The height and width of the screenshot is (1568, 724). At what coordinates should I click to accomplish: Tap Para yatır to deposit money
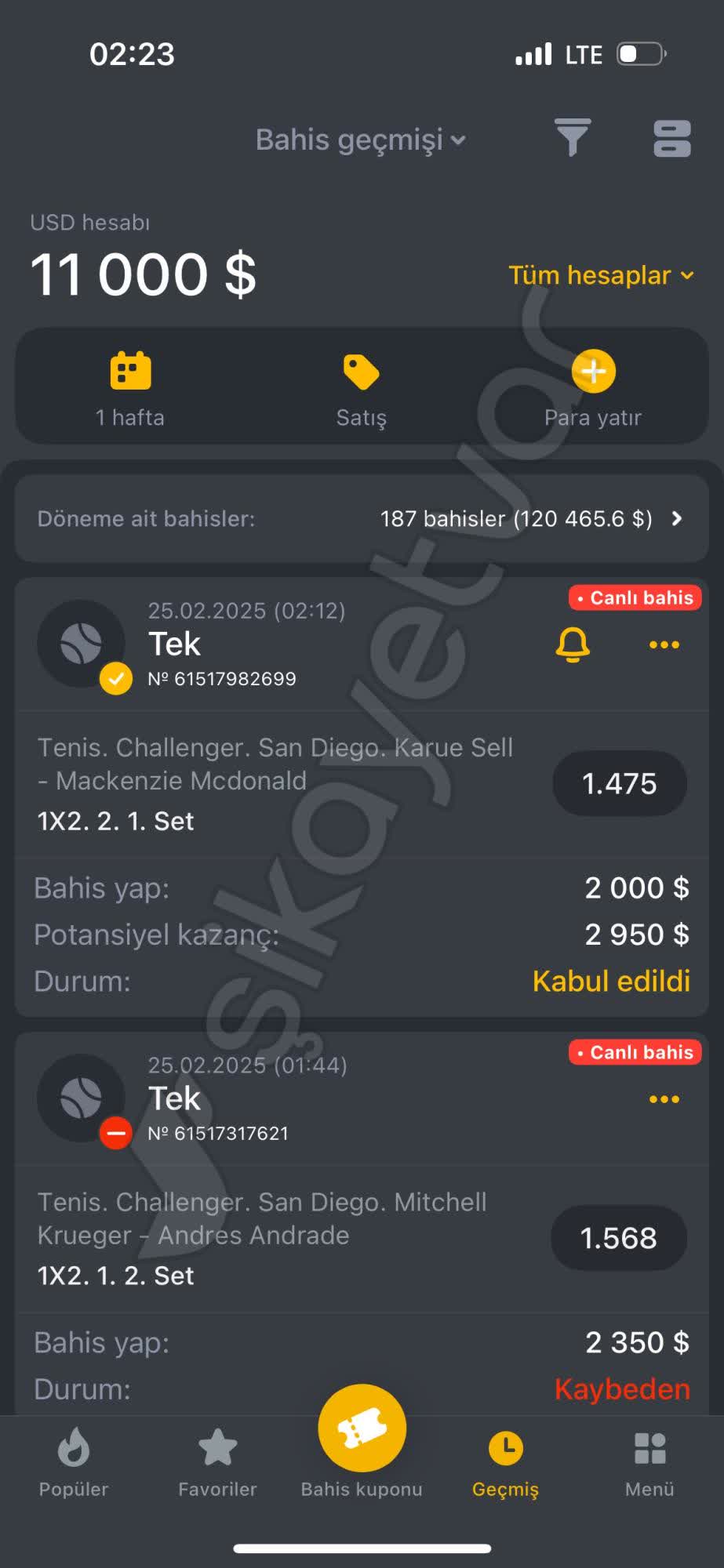[593, 388]
